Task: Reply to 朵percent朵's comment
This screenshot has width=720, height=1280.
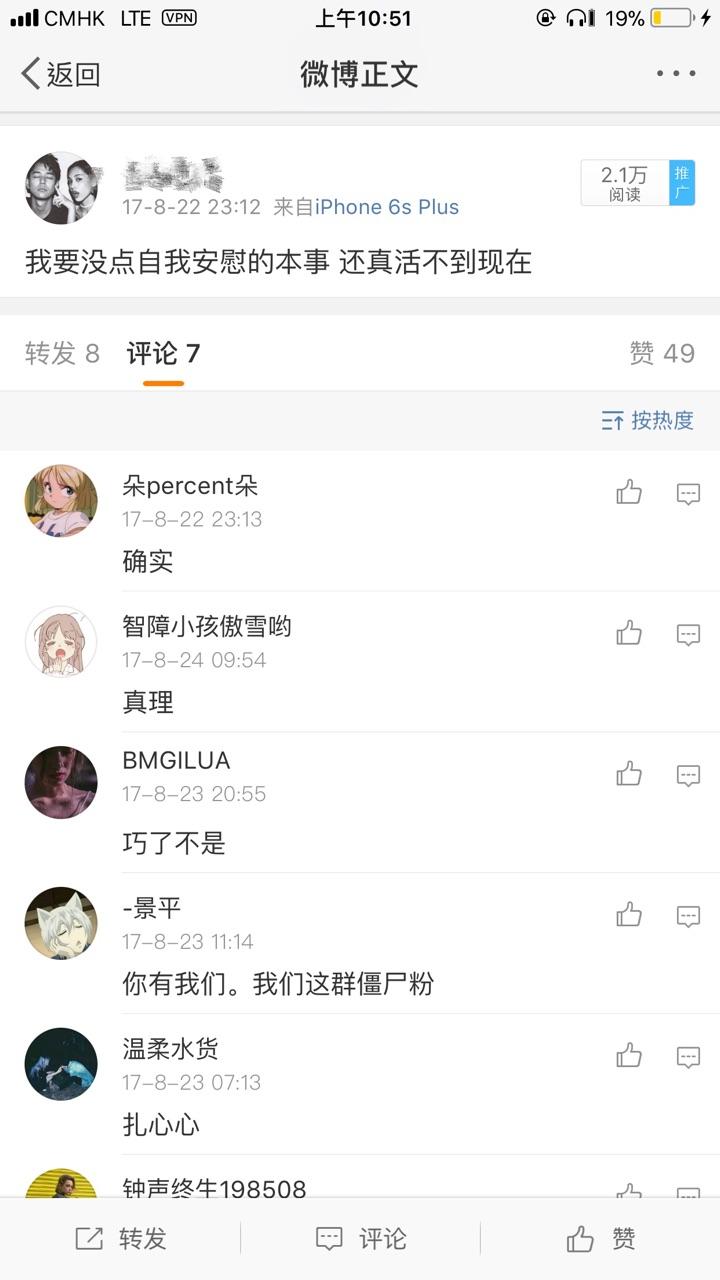Action: (x=688, y=493)
